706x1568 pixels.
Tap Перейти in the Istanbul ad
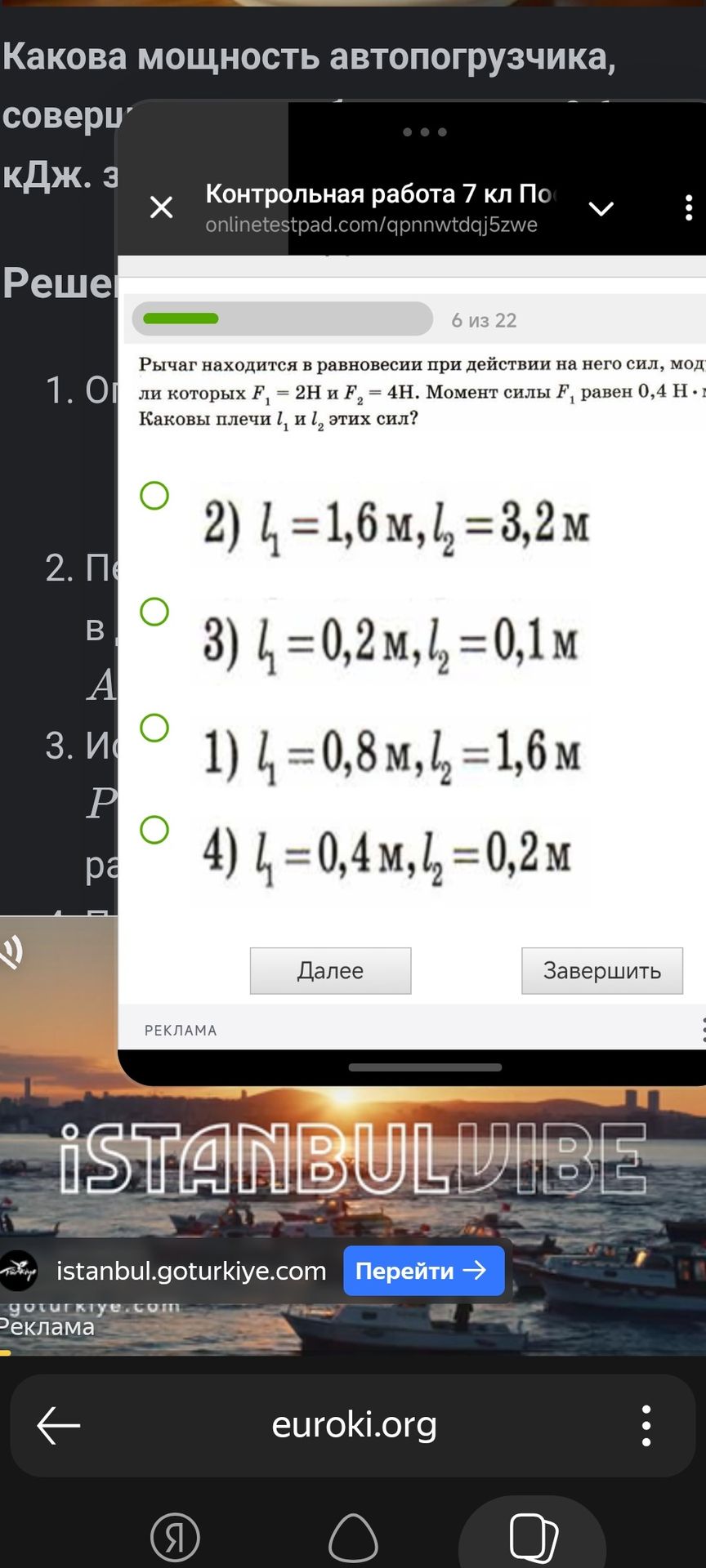click(423, 1271)
